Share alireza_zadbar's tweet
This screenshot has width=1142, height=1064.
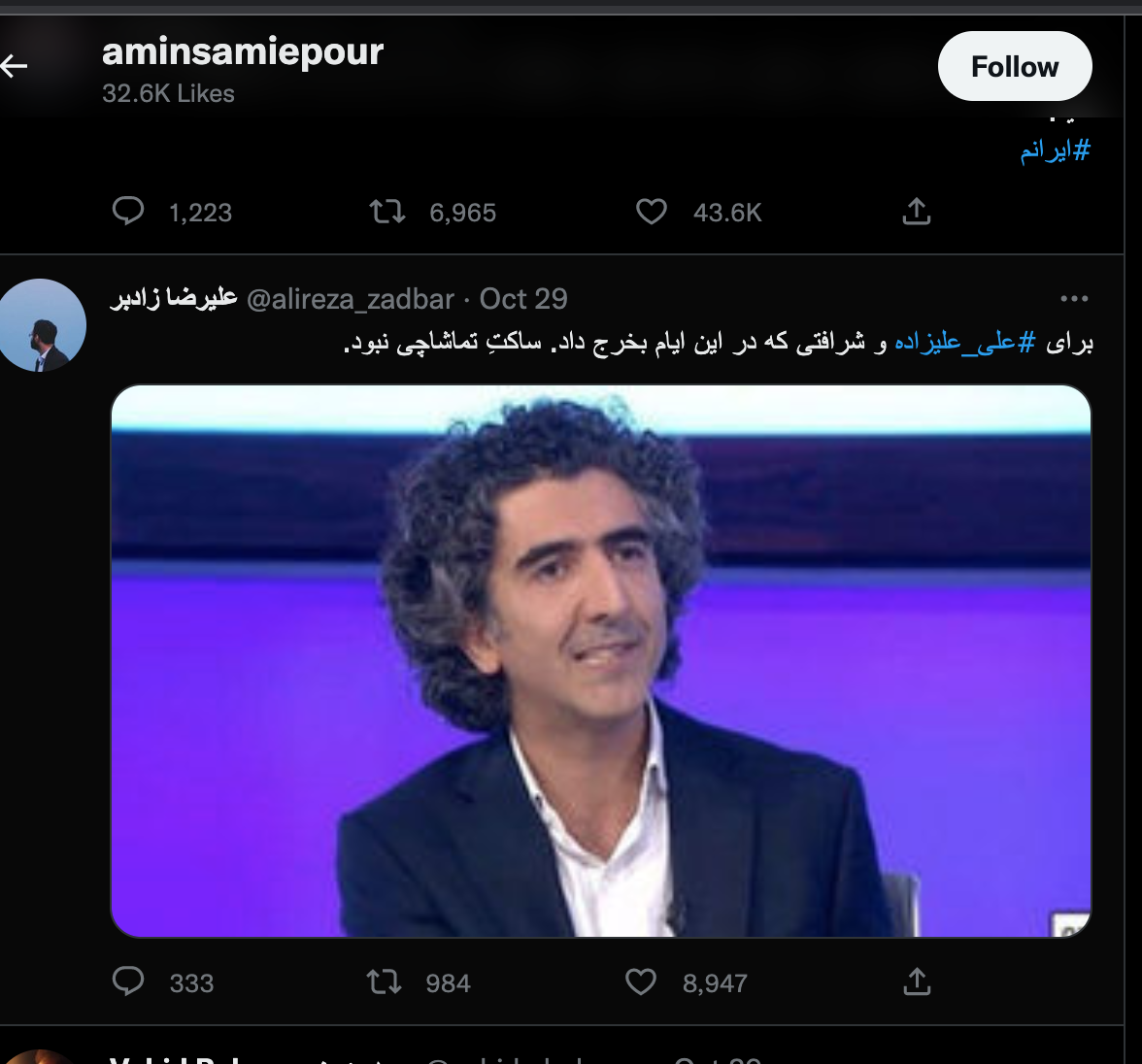point(916,982)
